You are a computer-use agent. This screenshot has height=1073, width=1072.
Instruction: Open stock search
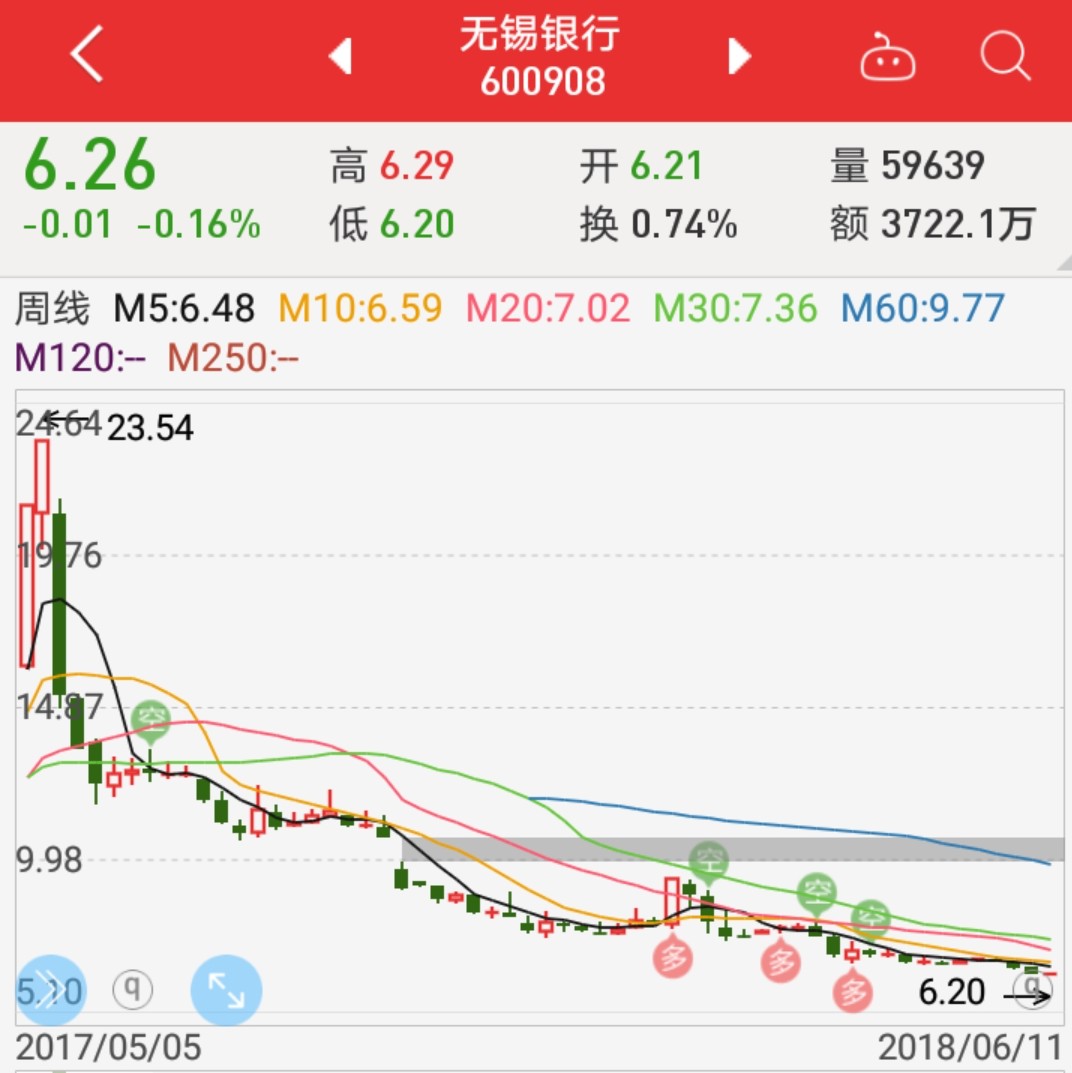[1004, 56]
